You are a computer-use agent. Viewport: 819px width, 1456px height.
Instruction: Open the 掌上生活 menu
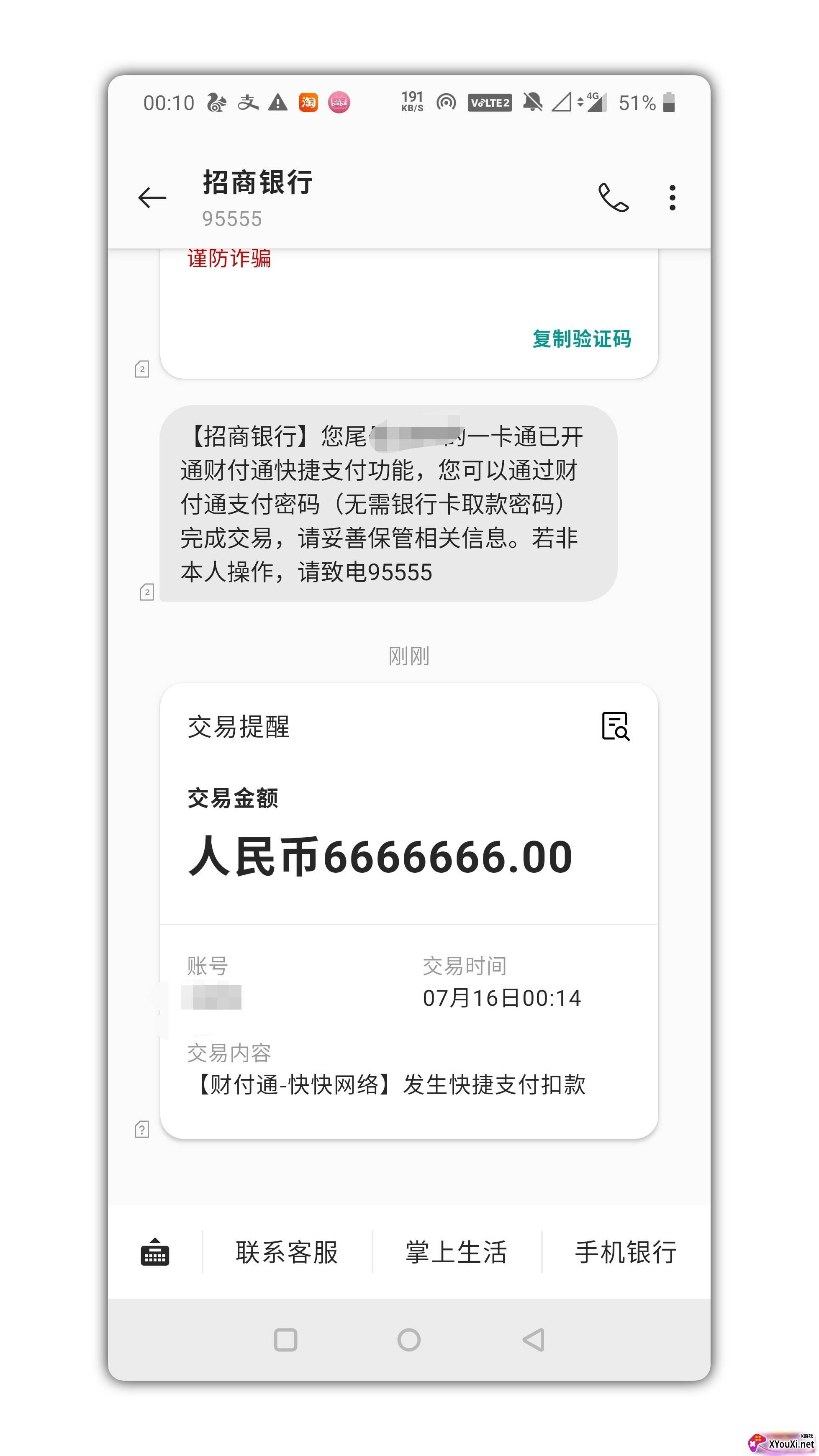456,1252
